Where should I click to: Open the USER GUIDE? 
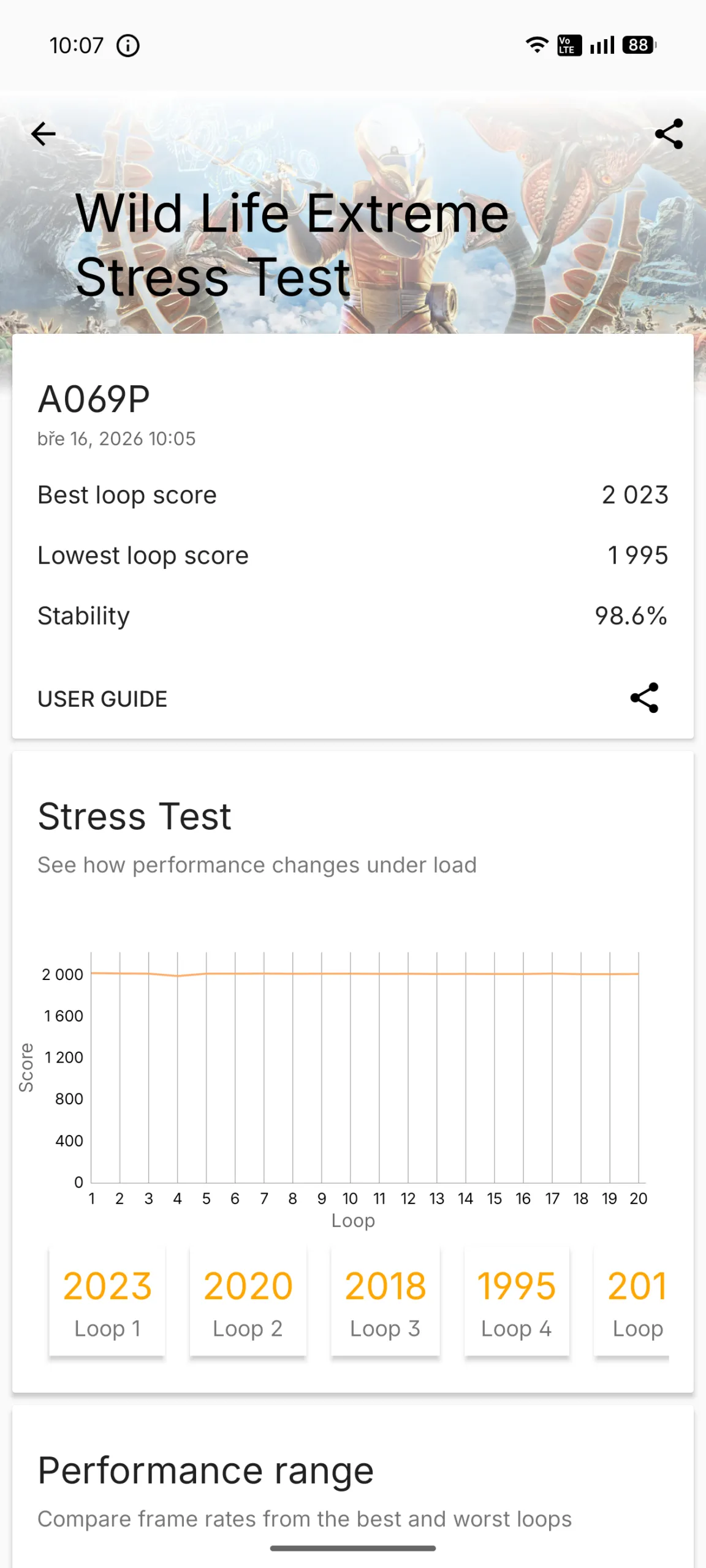102,699
